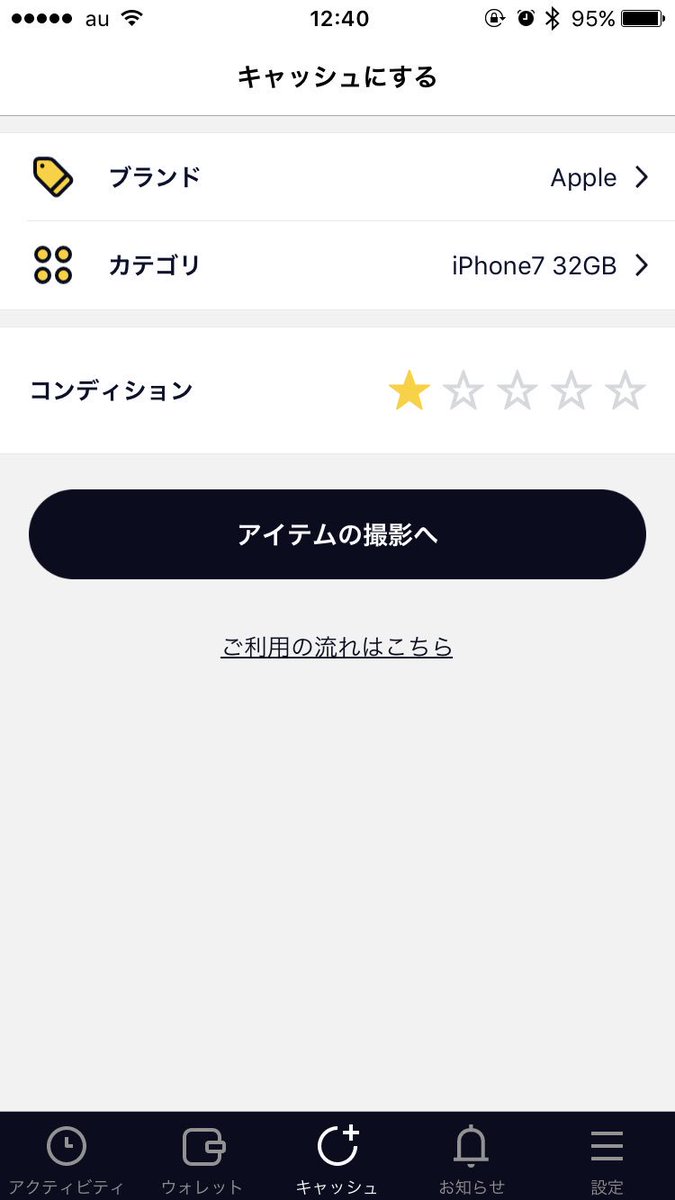Set condition to the first star
Image resolution: width=675 pixels, height=1200 pixels.
tap(409, 390)
